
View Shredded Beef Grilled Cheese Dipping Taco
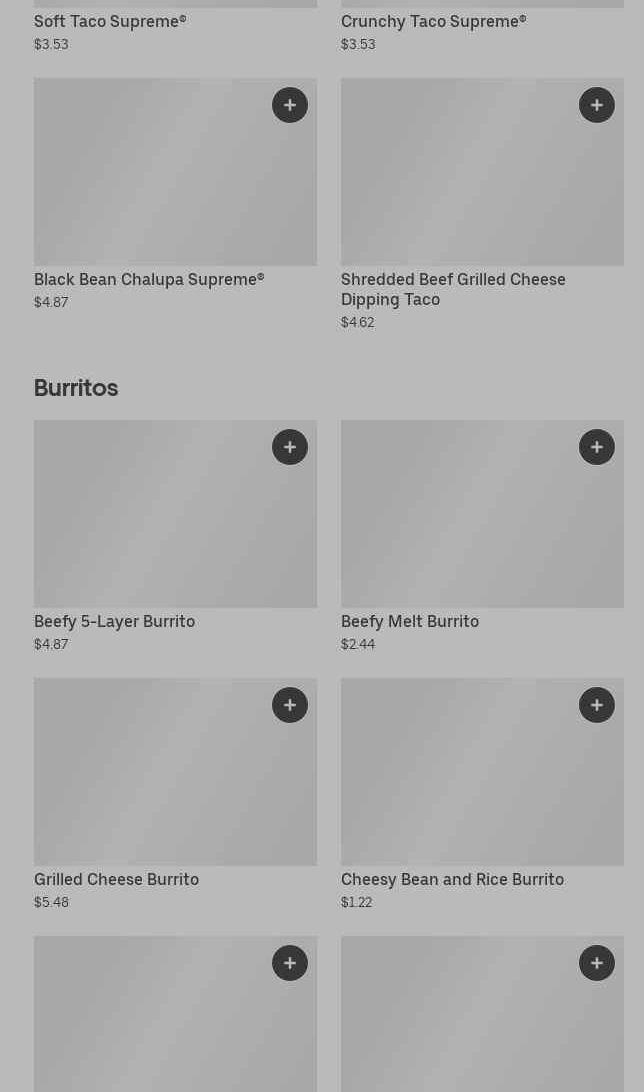pyautogui.click(x=482, y=204)
